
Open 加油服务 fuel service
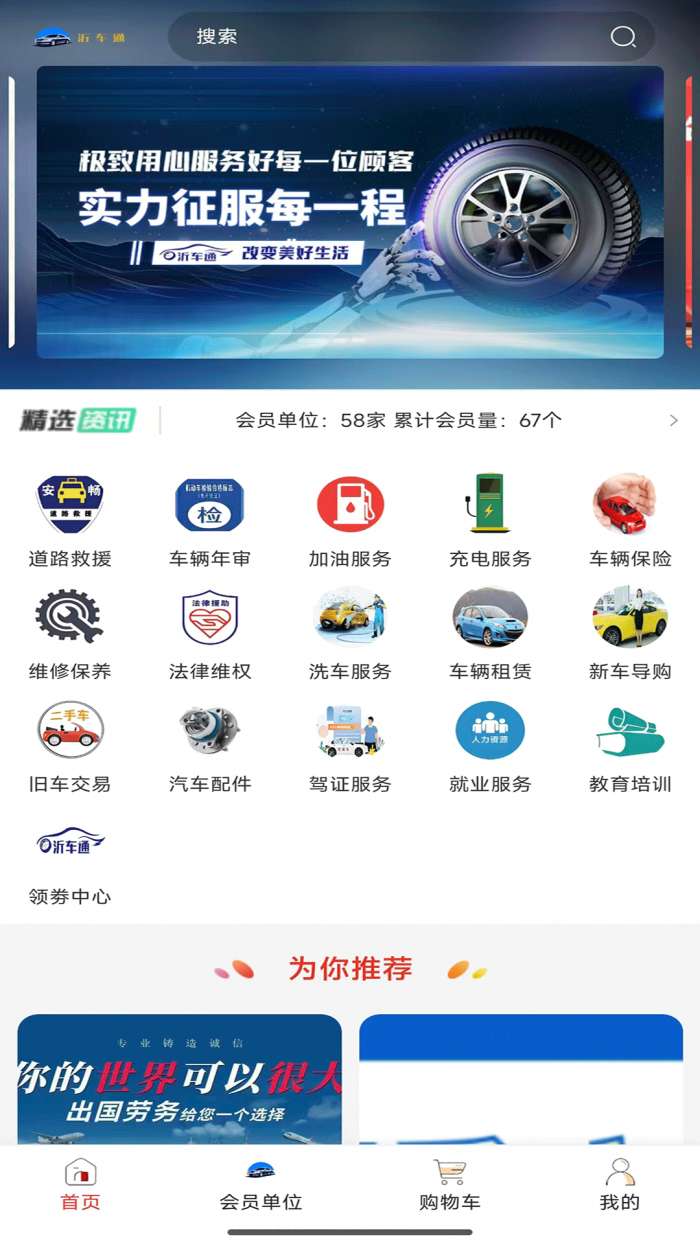pos(350,521)
